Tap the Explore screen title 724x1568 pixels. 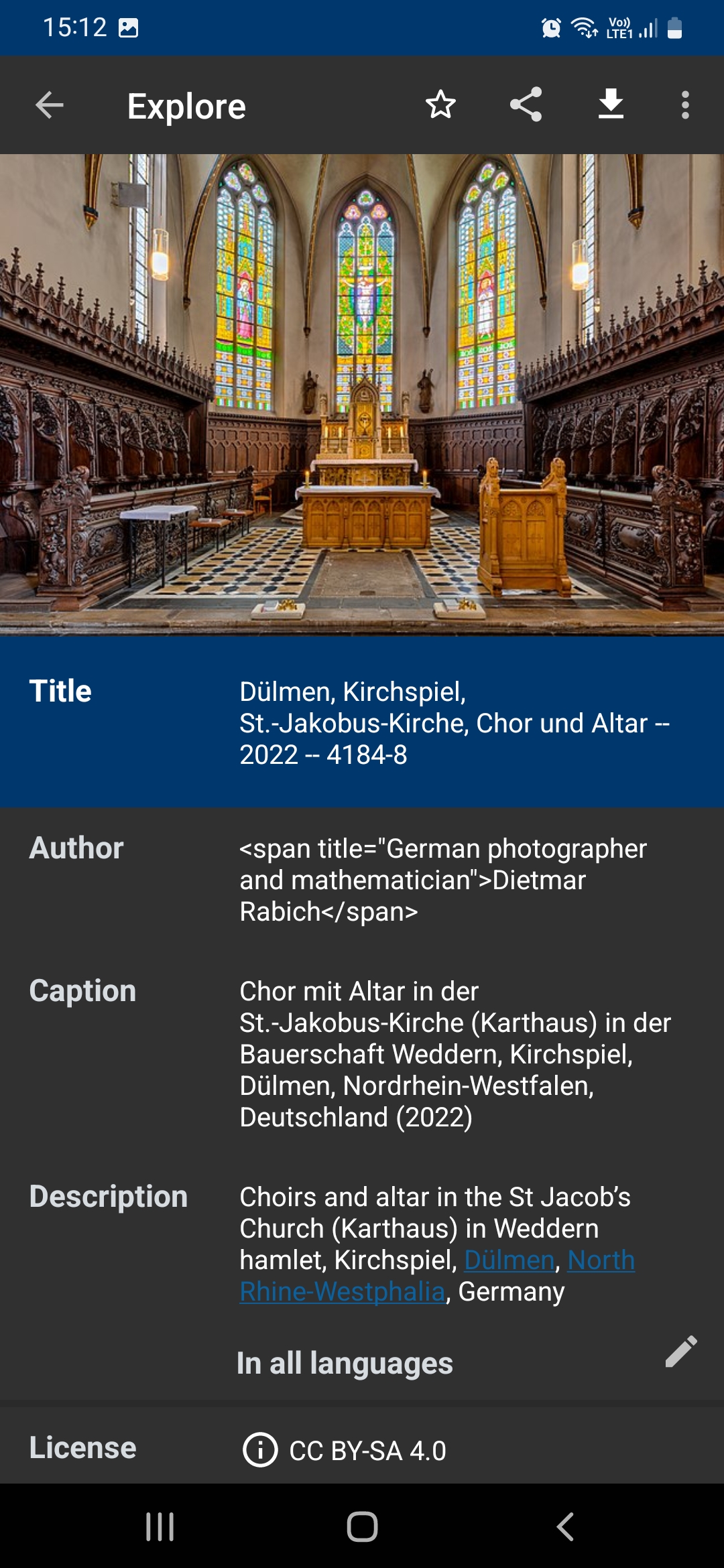(x=186, y=105)
